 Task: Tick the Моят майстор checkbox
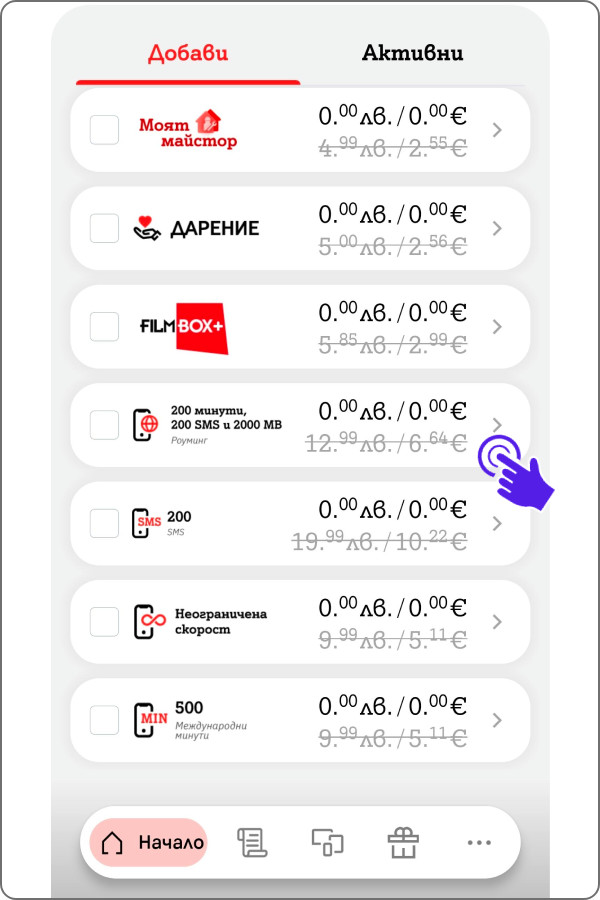pyautogui.click(x=105, y=130)
